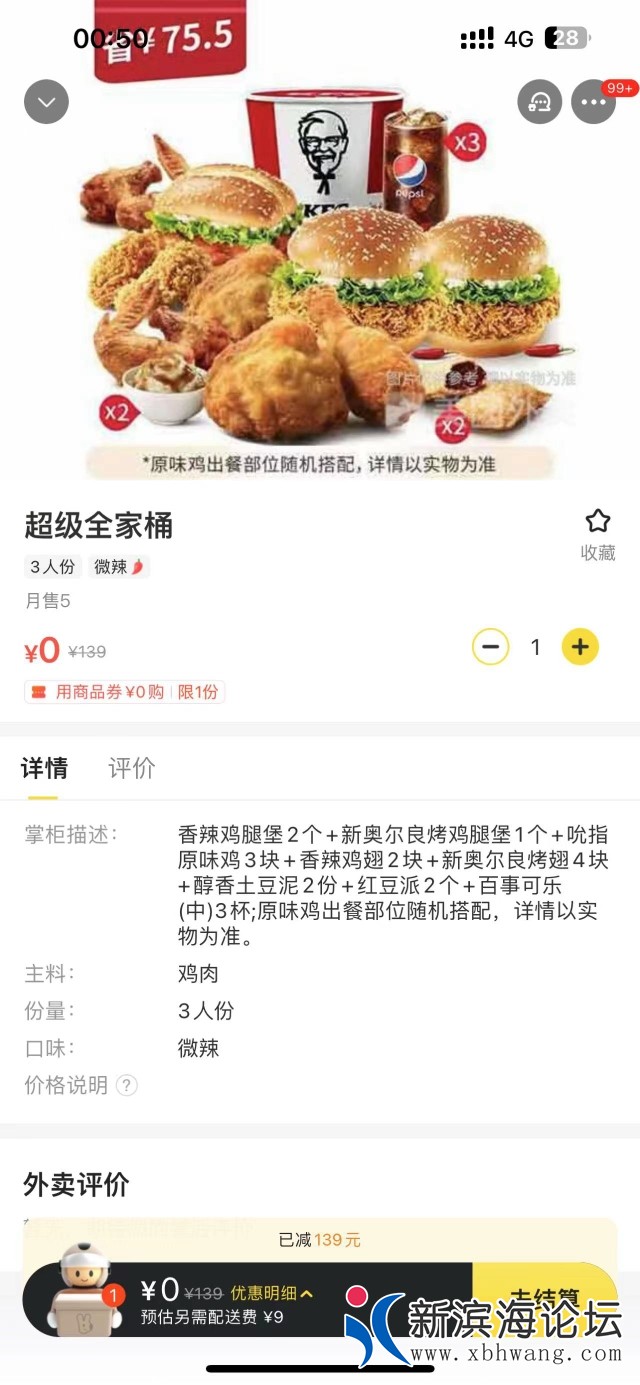Select the 详情 tab
The width and height of the screenshot is (640, 1385).
click(x=45, y=768)
